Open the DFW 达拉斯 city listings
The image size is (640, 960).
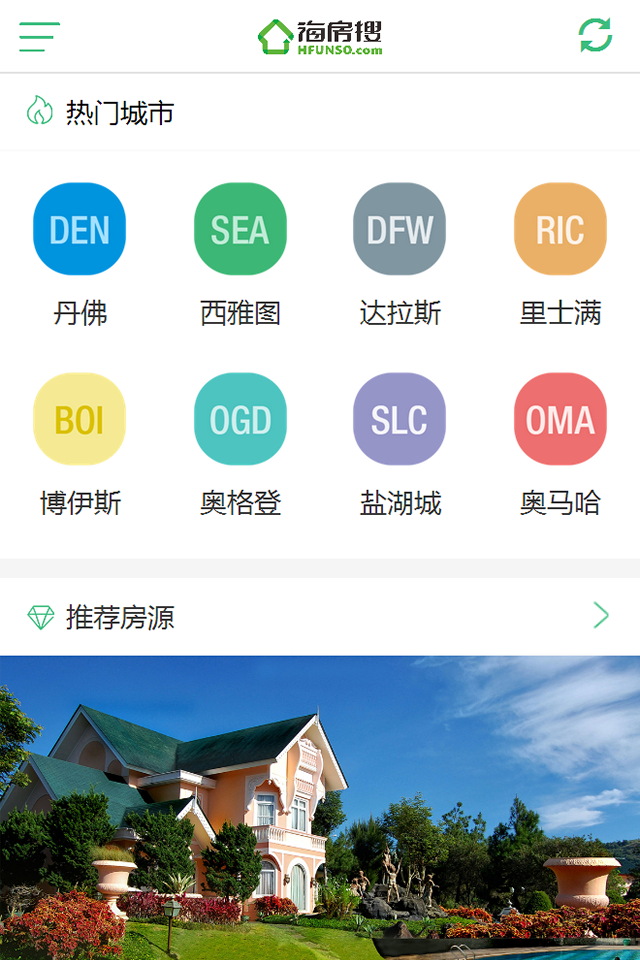pyautogui.click(x=399, y=229)
